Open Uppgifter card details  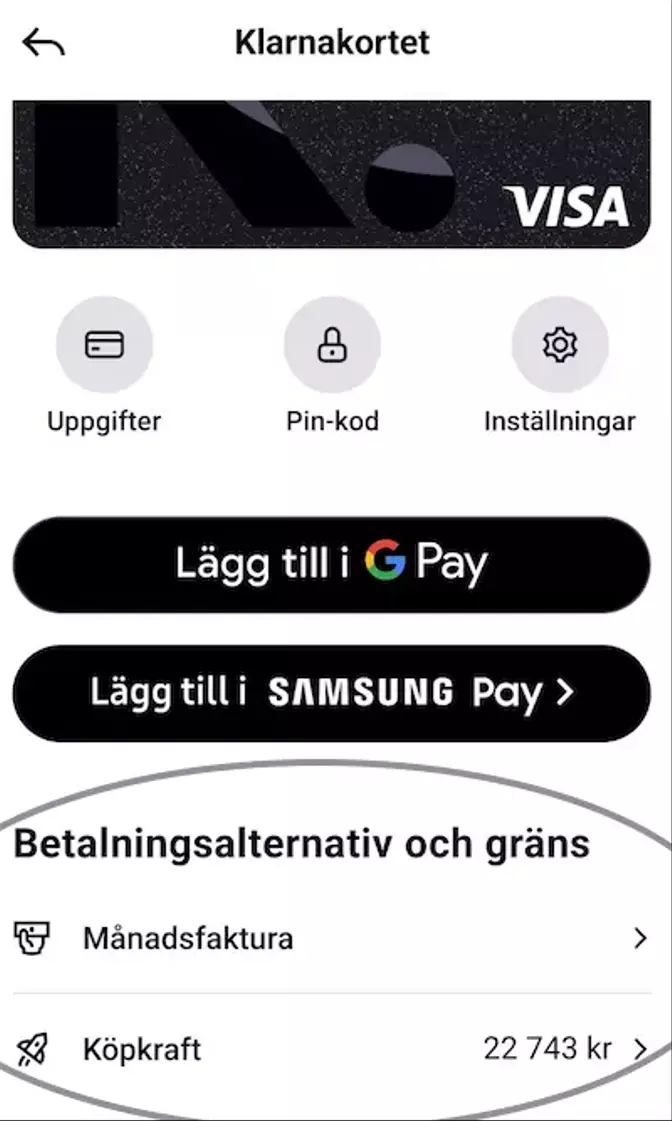[104, 345]
